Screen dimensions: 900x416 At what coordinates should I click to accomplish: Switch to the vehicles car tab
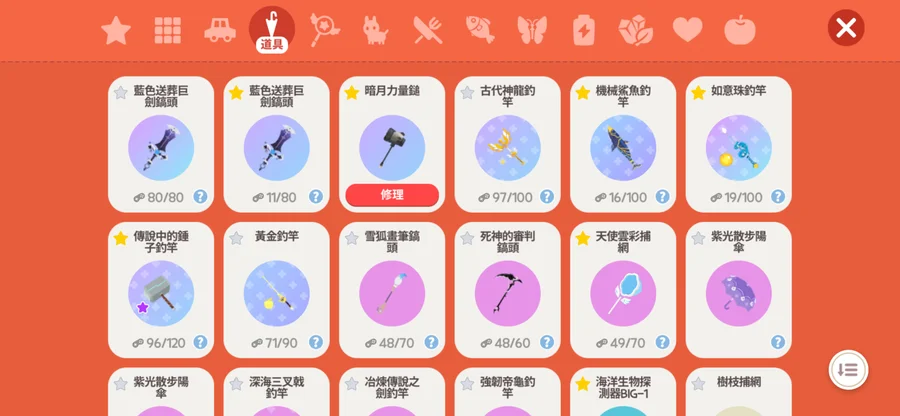(x=220, y=30)
